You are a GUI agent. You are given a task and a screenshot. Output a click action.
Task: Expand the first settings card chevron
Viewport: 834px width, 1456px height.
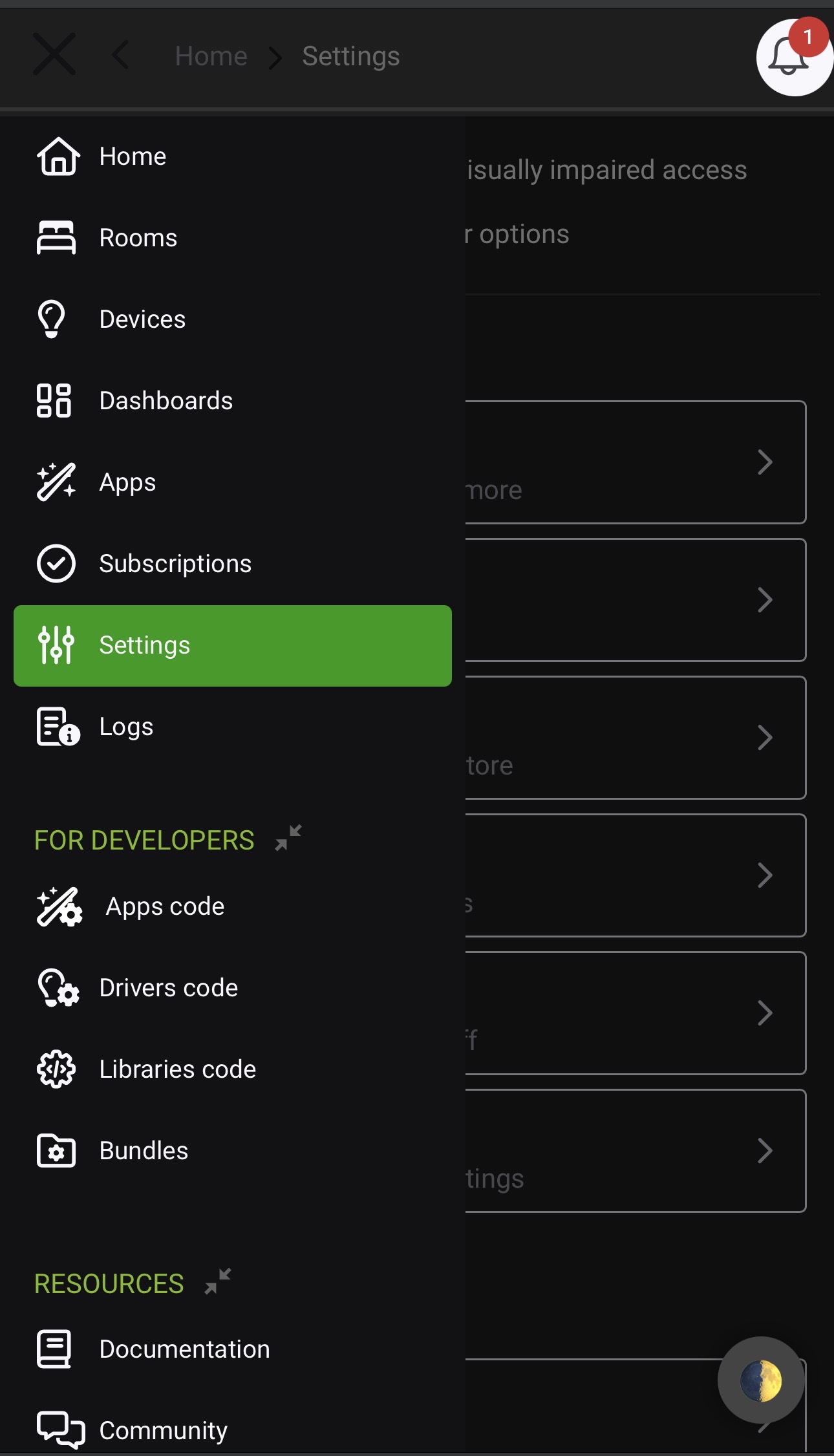pos(766,462)
